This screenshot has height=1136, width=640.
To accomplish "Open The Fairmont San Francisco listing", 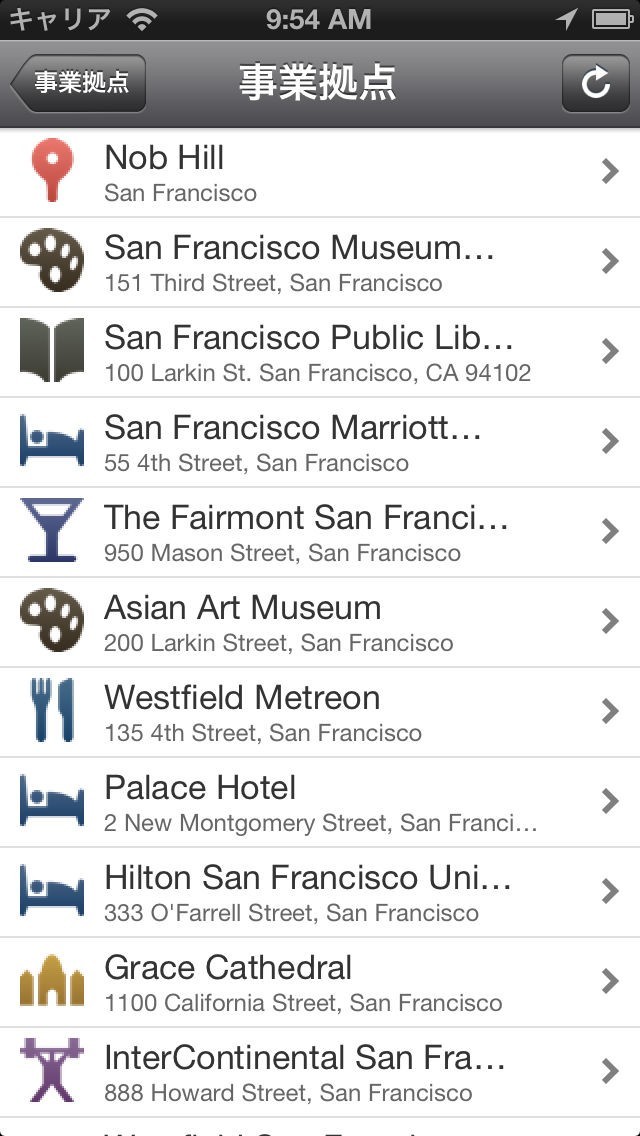I will [x=320, y=533].
